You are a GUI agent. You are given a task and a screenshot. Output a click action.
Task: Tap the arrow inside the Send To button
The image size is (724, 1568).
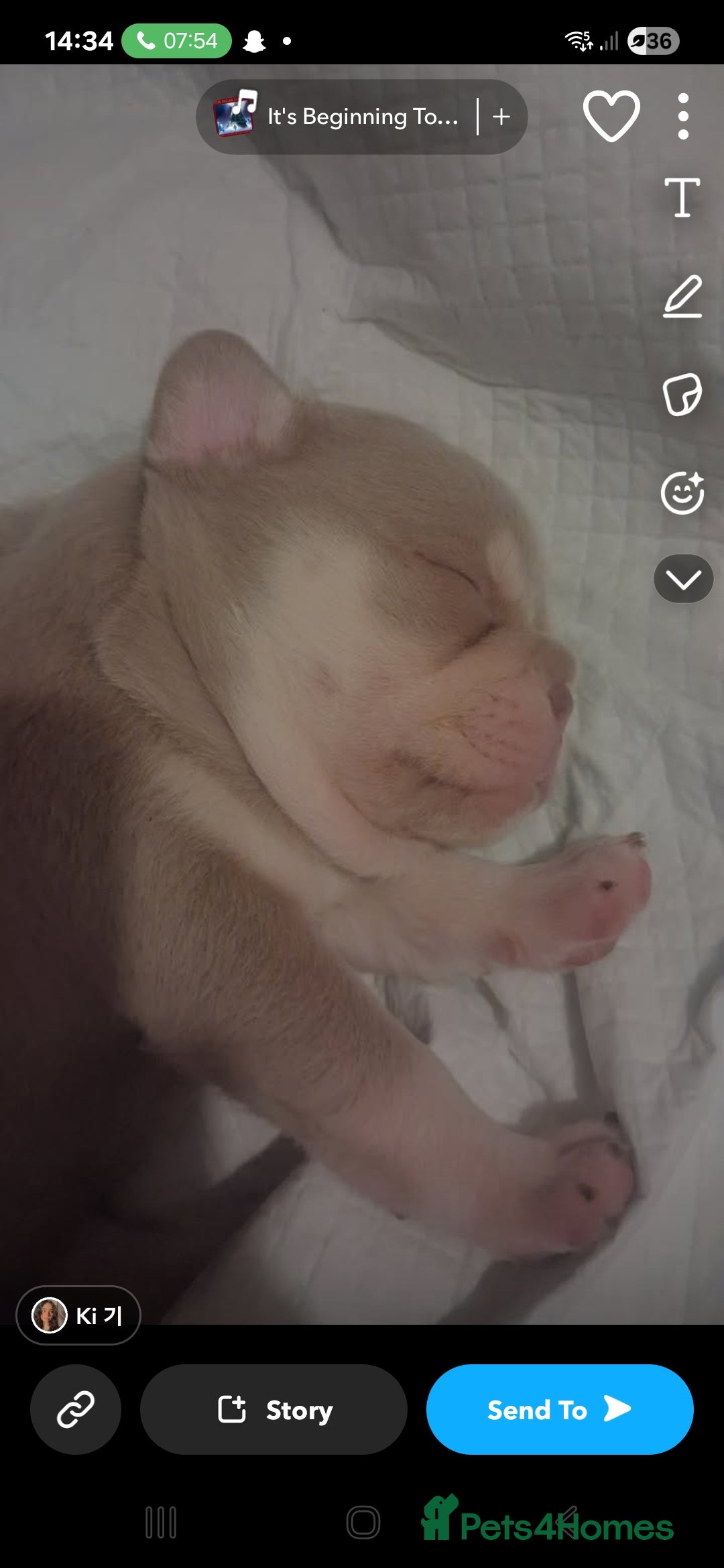click(x=617, y=1409)
